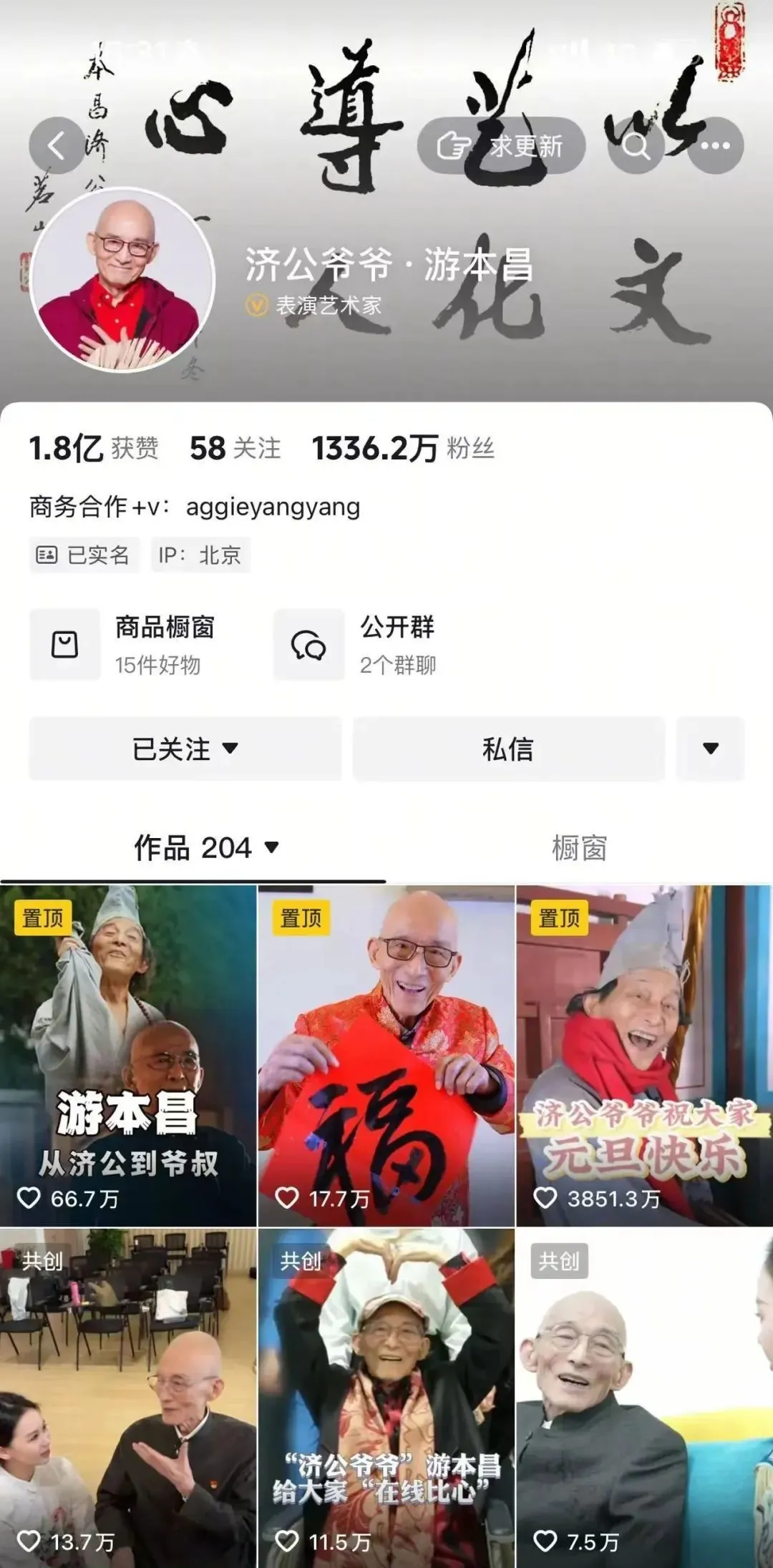This screenshot has height=1568, width=773.
Task: Open the 1336.2万 粉丝 followers list
Action: [x=402, y=449]
